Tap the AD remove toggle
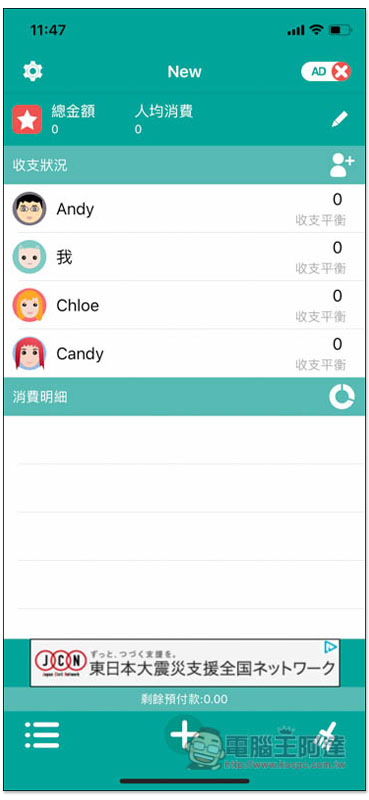The image size is (369, 800). click(326, 71)
